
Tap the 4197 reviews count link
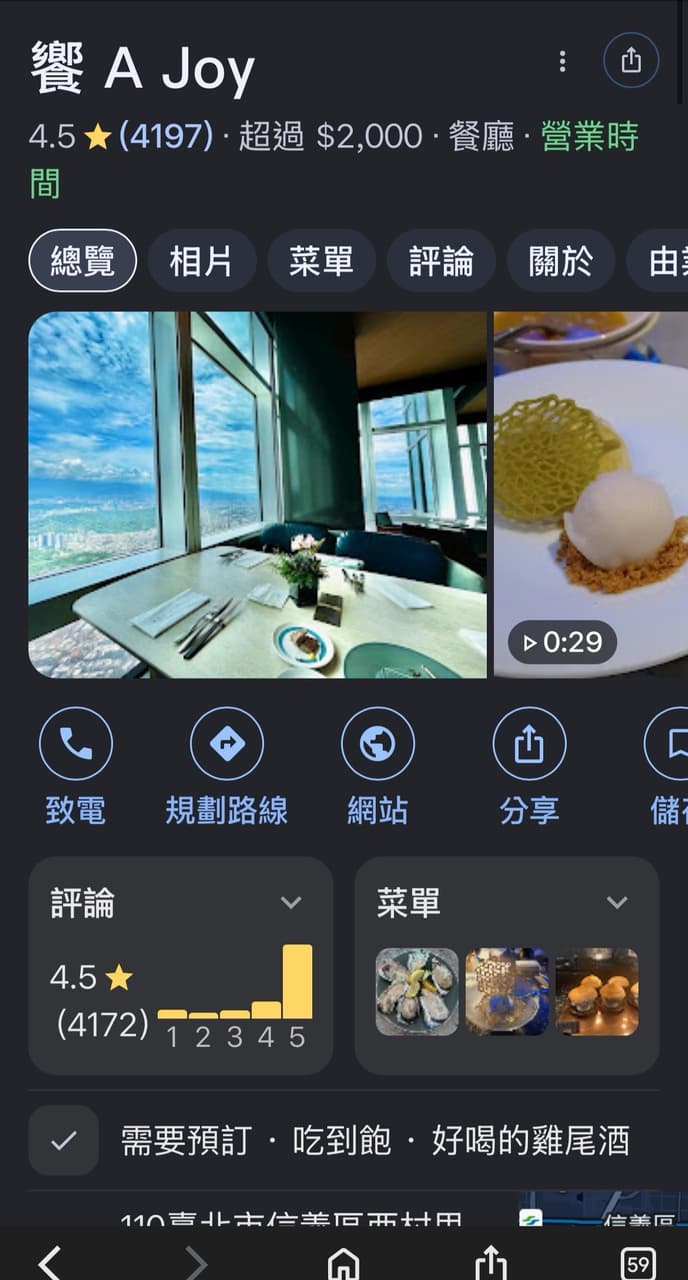[166, 136]
